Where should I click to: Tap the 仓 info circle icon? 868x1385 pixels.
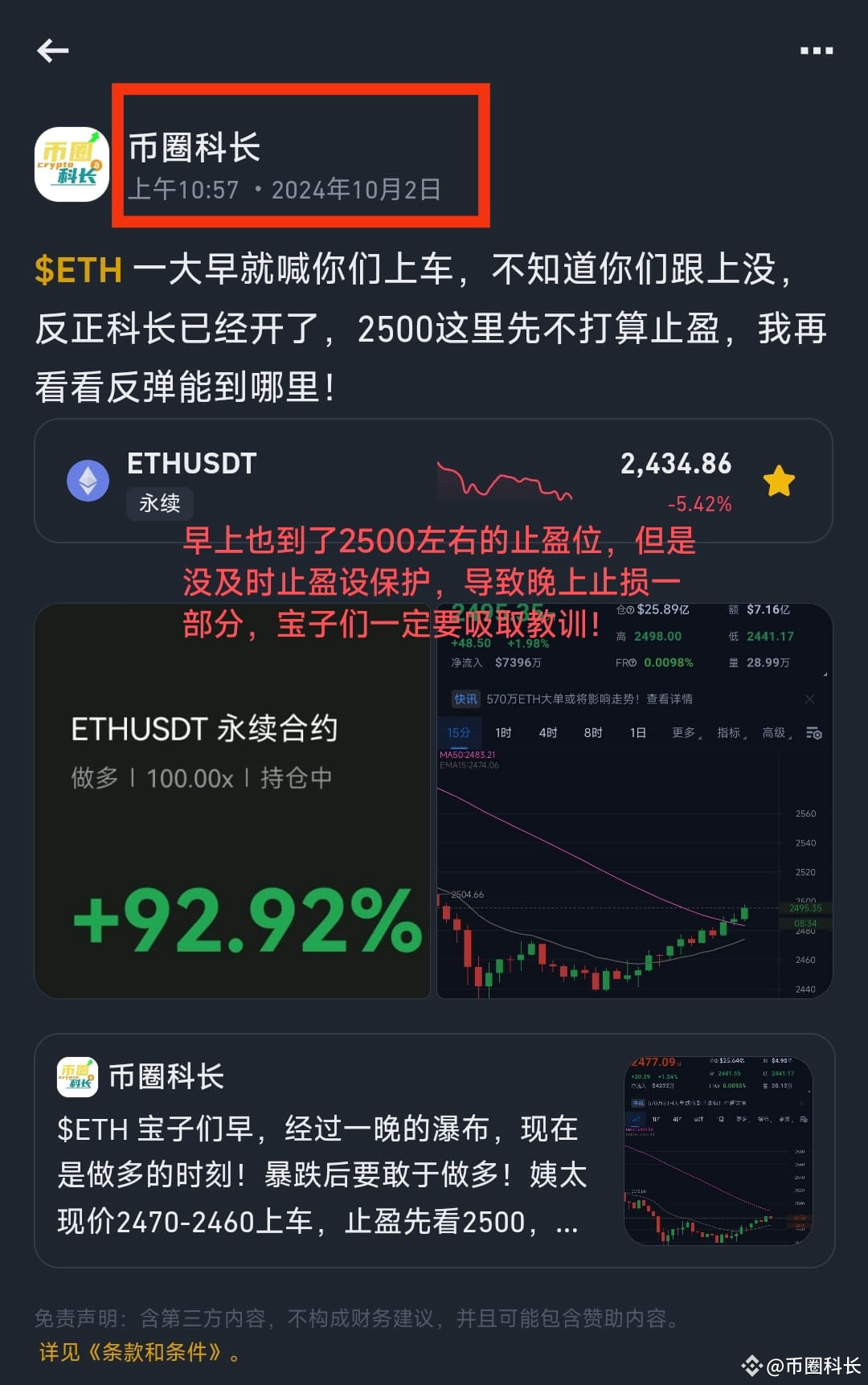click(629, 611)
